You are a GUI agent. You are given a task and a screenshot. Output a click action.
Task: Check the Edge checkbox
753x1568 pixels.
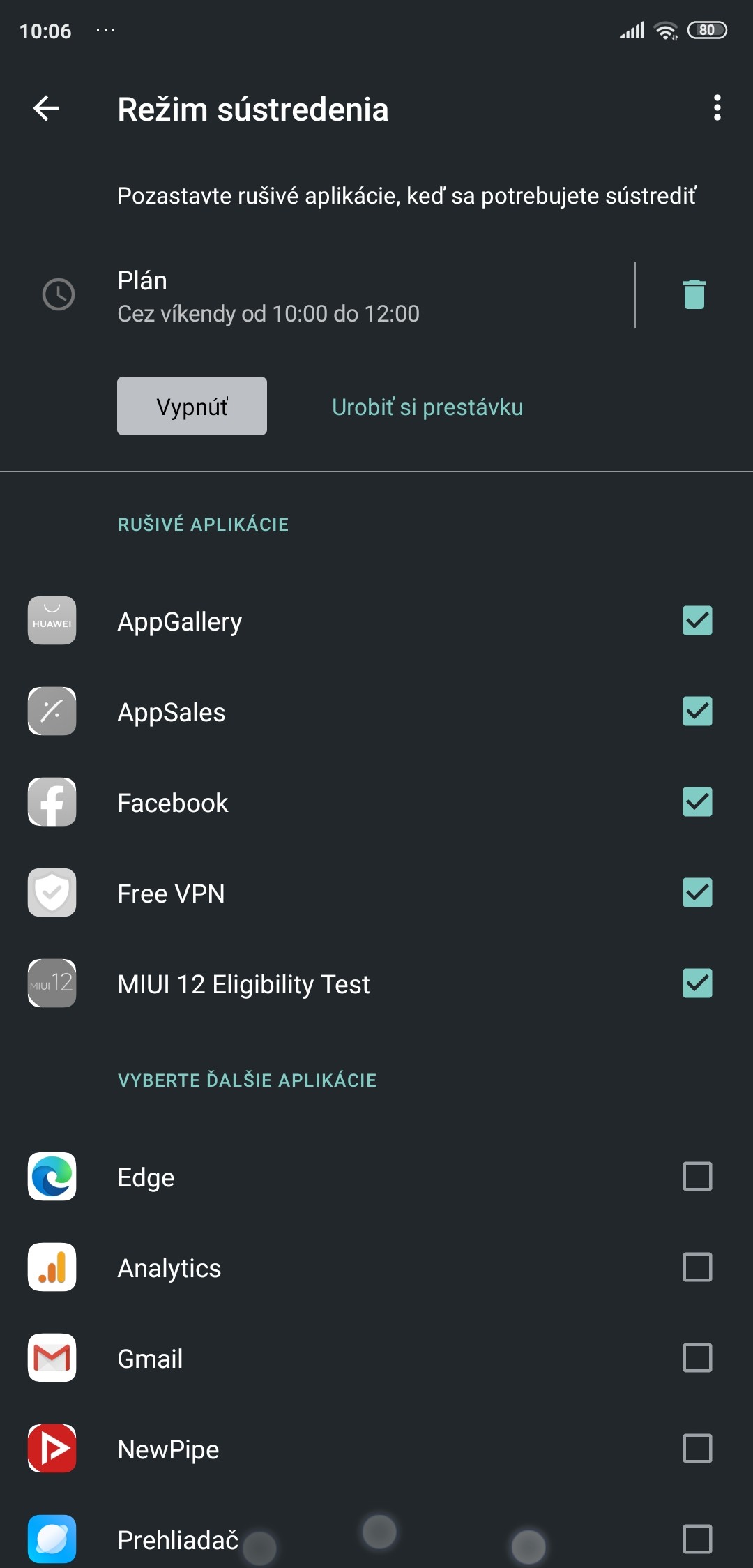click(697, 1176)
